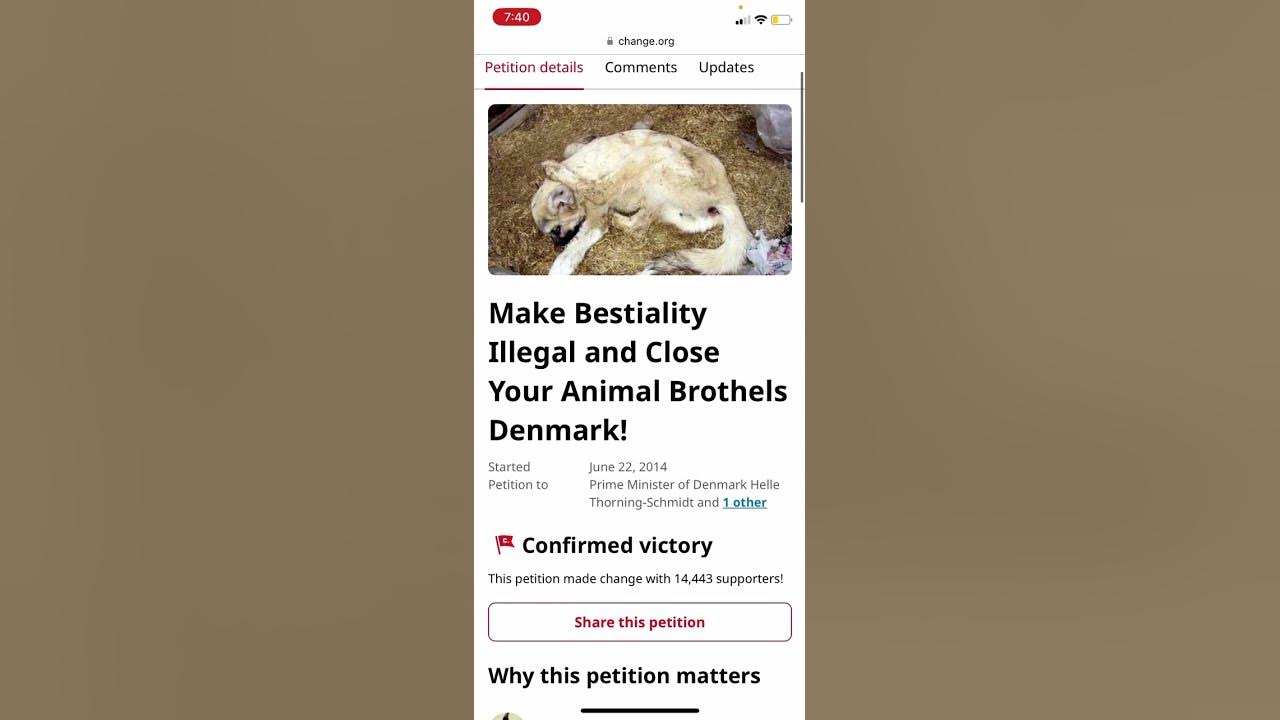Screen dimensions: 1280x720
Task: Tap the Share this petition button
Action: tap(640, 622)
